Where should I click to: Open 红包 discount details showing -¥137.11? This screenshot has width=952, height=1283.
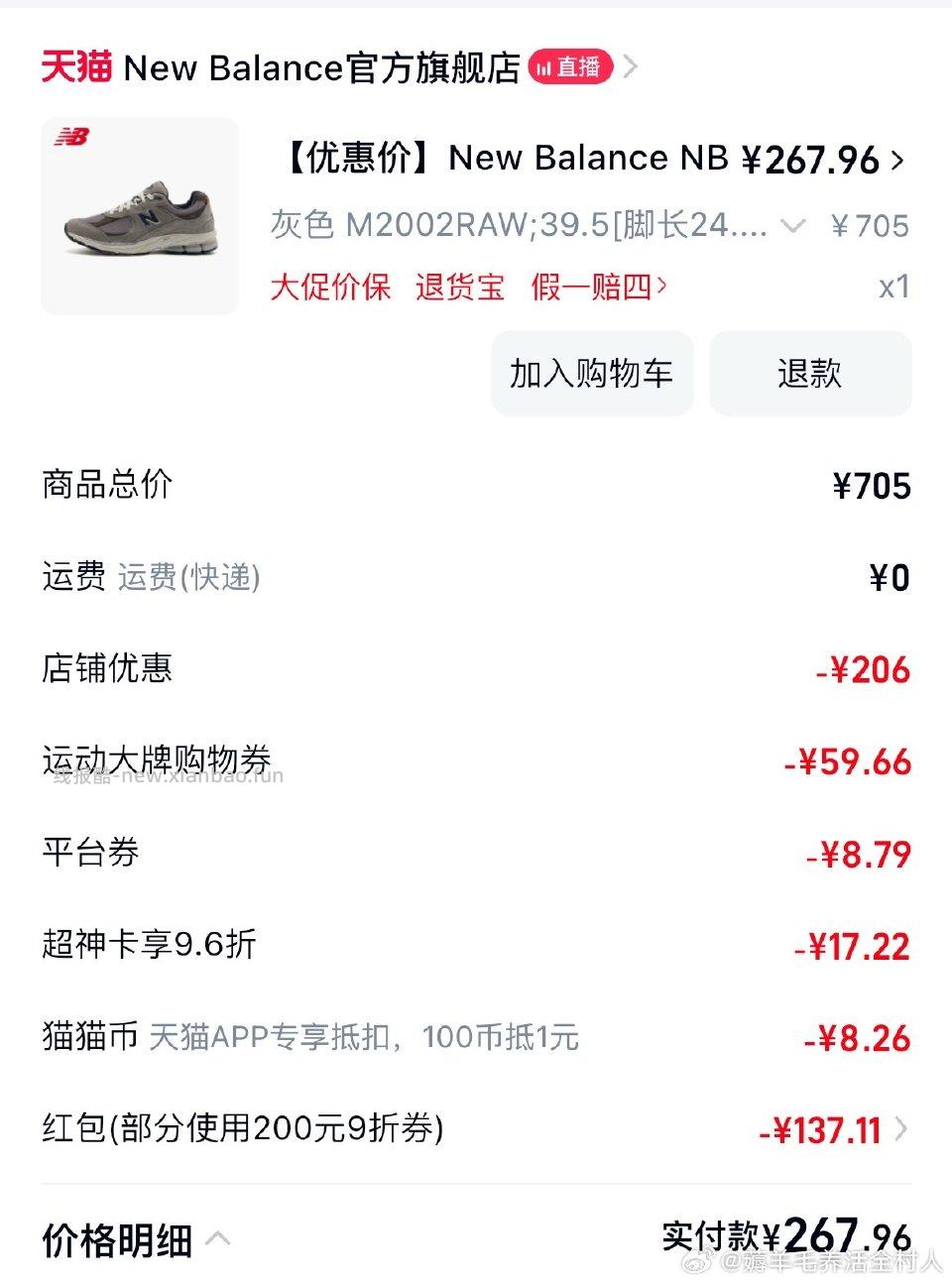pyautogui.click(x=833, y=1129)
